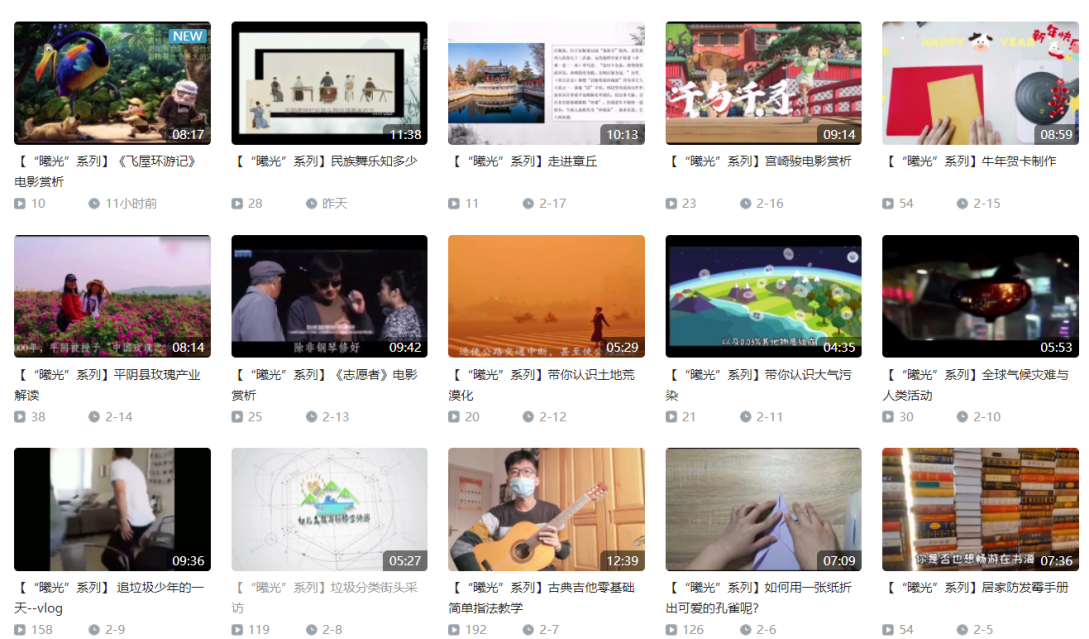Play the 折纸孔雀 tutorial video
Viewport: 1089px width, 639px height.
(763, 509)
